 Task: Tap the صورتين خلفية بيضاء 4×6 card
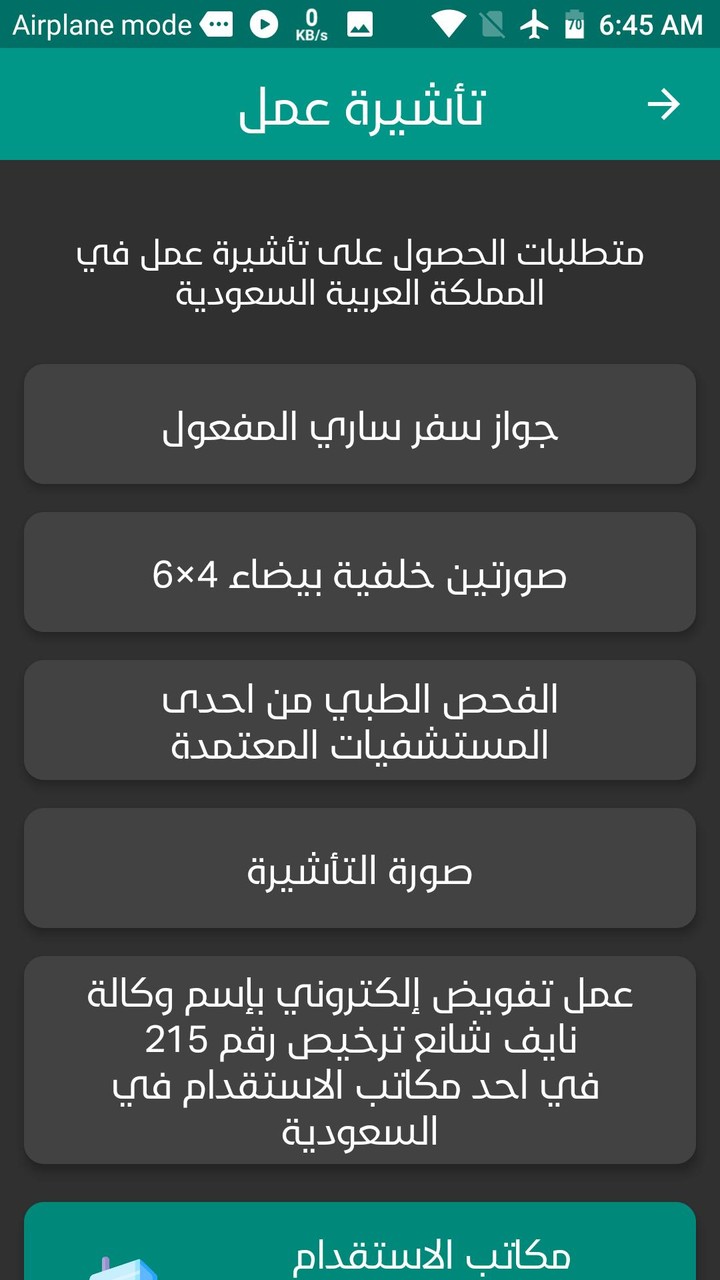click(x=360, y=572)
